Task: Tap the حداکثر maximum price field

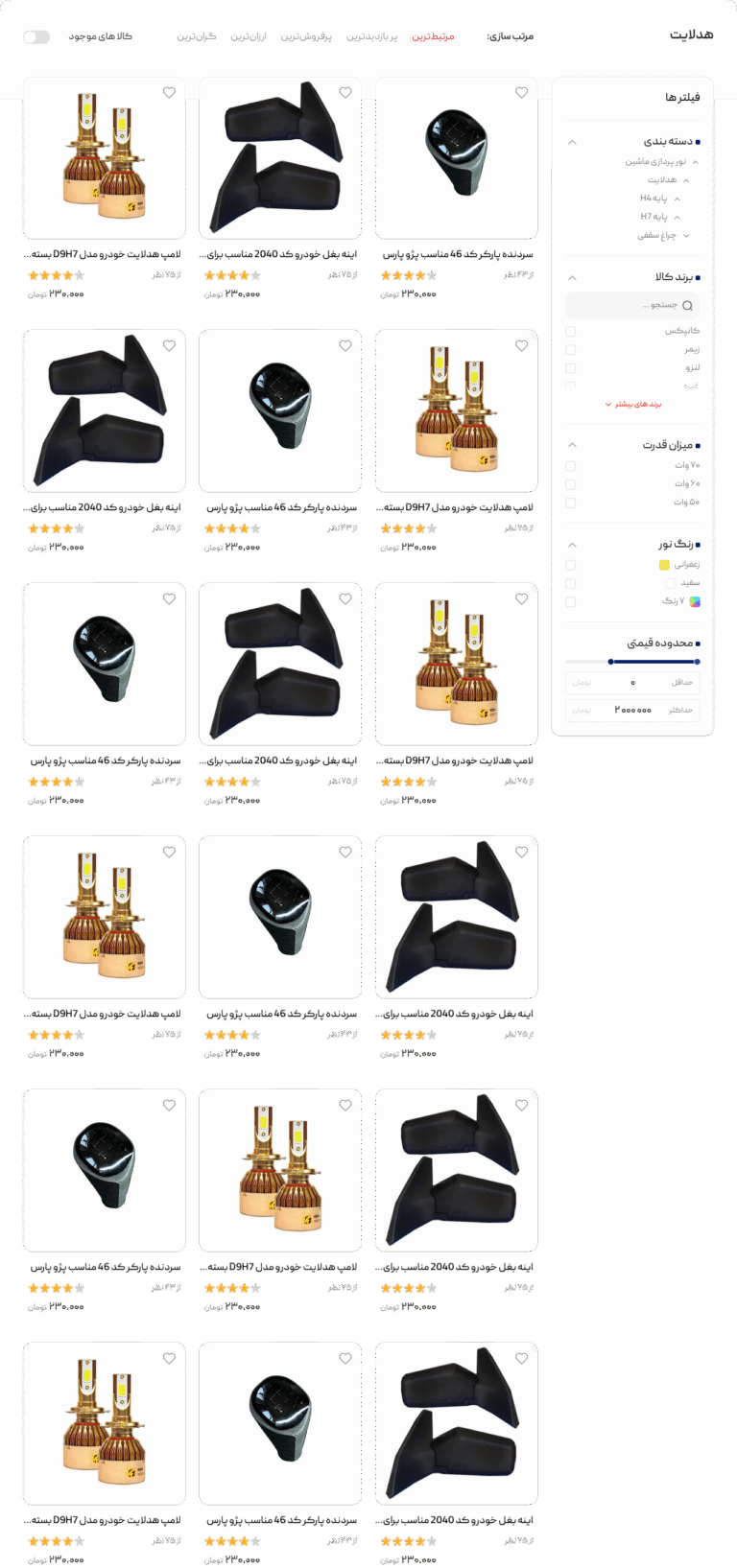Action: [x=632, y=710]
